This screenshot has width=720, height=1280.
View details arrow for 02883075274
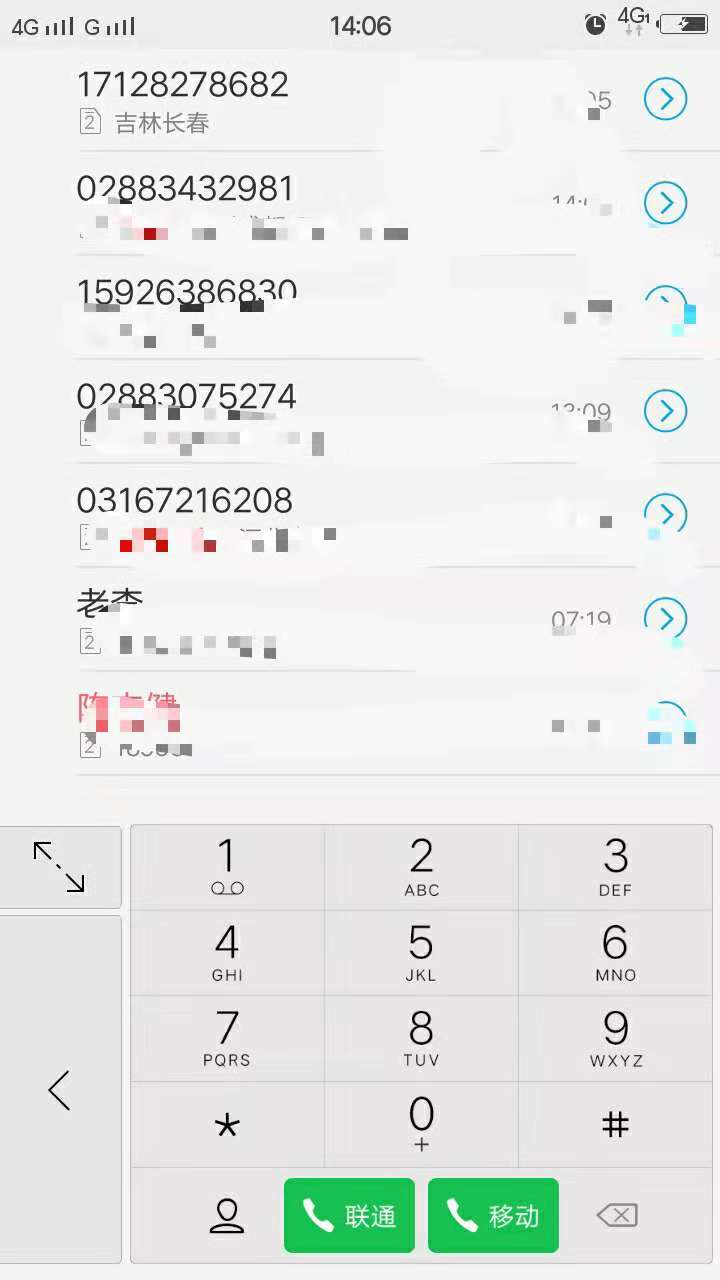click(665, 410)
